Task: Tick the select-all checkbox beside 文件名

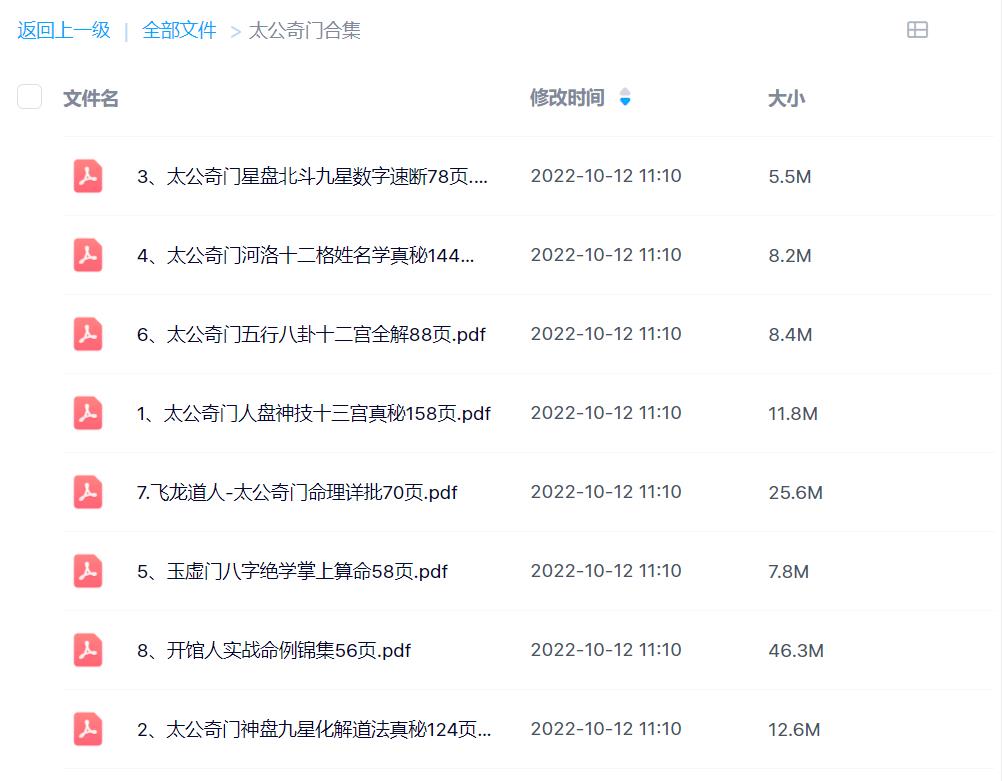Action: pyautogui.click(x=30, y=97)
